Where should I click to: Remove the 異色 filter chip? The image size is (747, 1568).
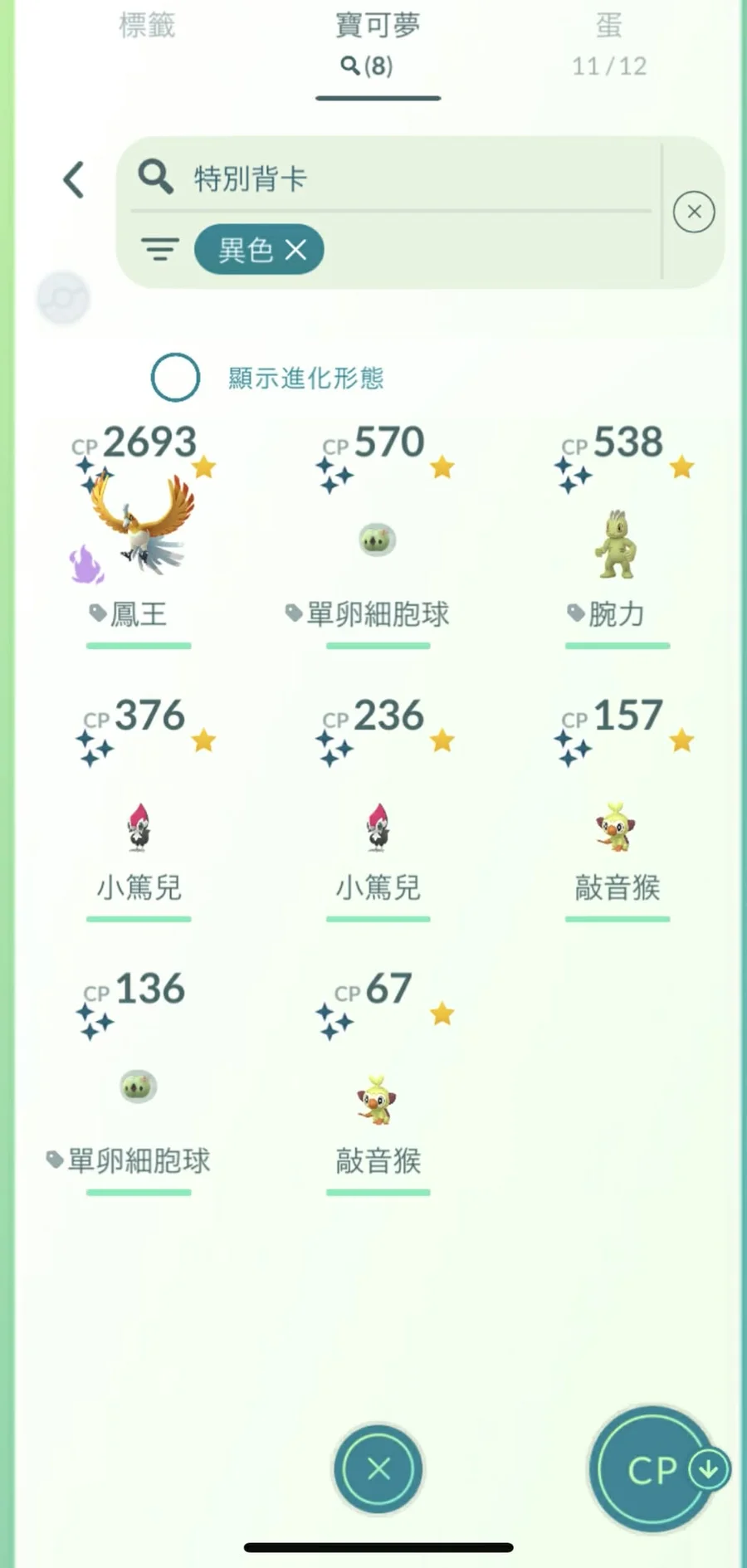tap(295, 250)
